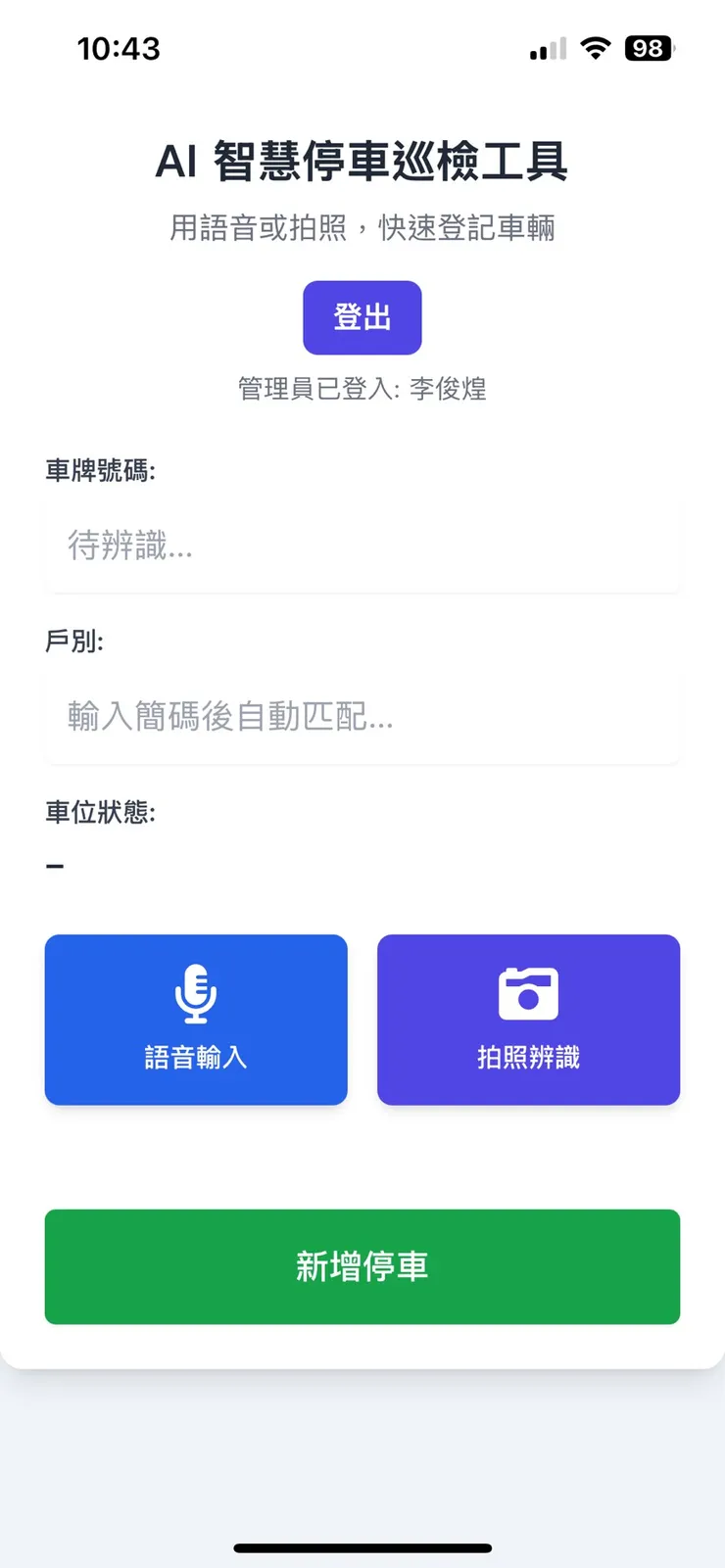
Task: Tap the admin name 李俊煌
Action: point(448,389)
